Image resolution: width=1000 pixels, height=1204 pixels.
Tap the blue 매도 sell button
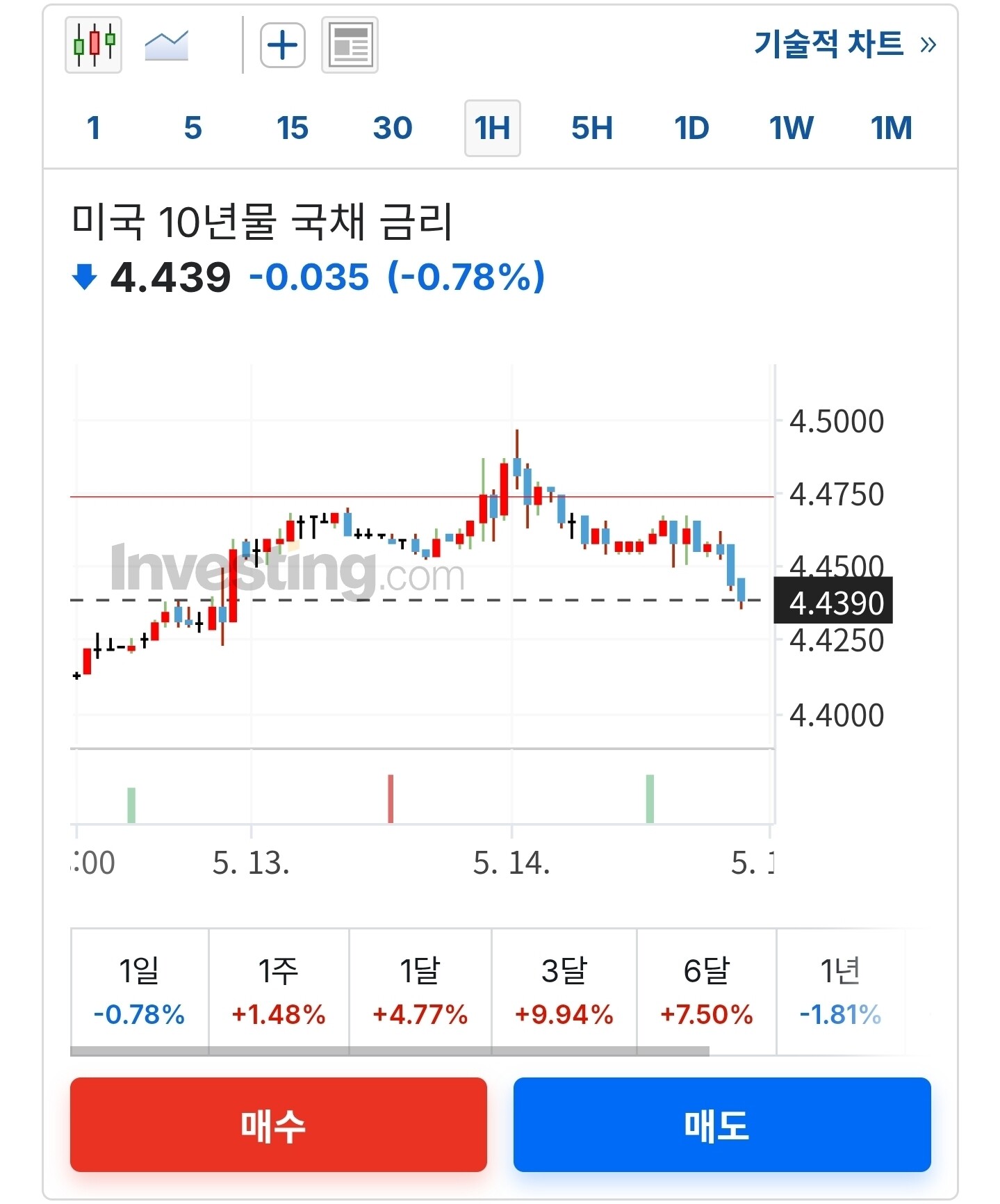[722, 1125]
